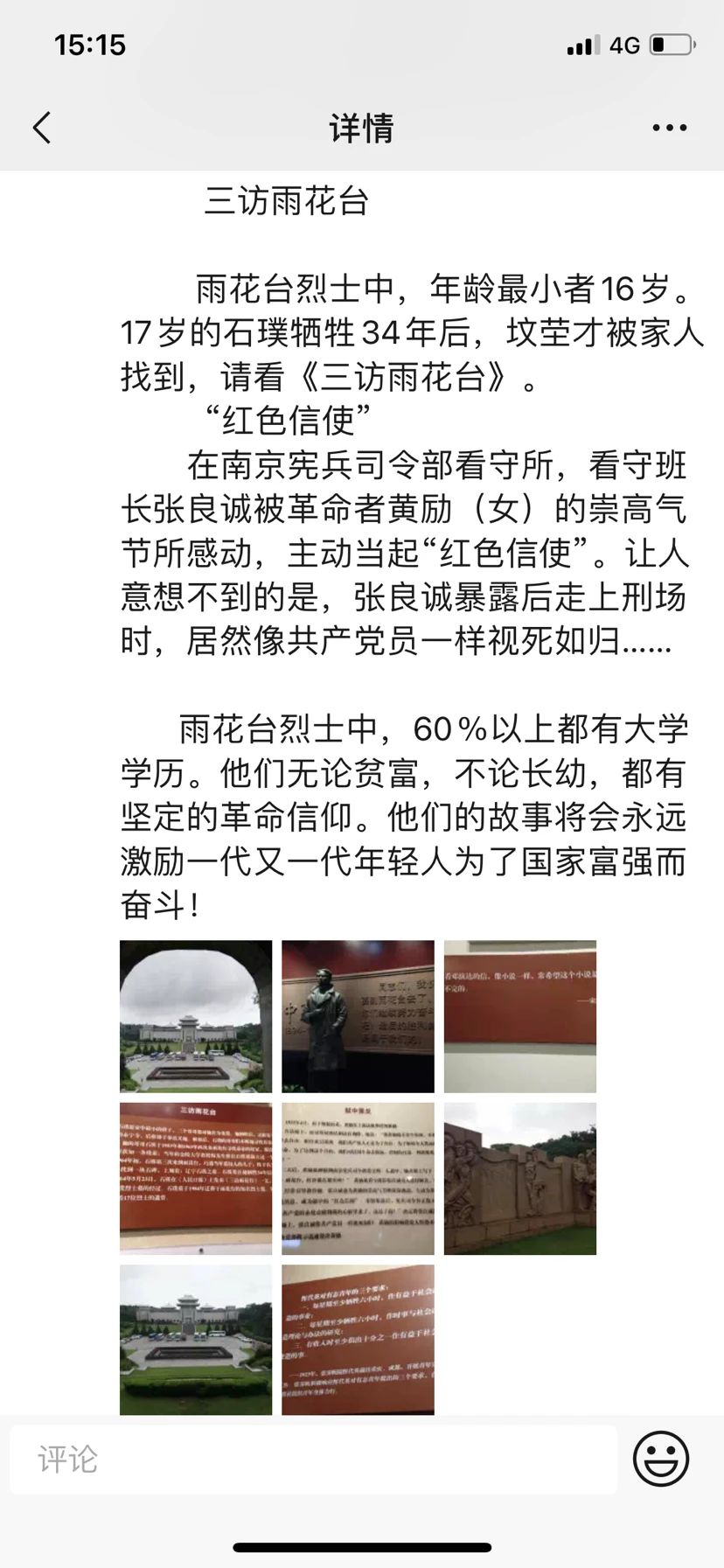Go back using the top-left arrow
The height and width of the screenshot is (1568, 724).
point(42,128)
